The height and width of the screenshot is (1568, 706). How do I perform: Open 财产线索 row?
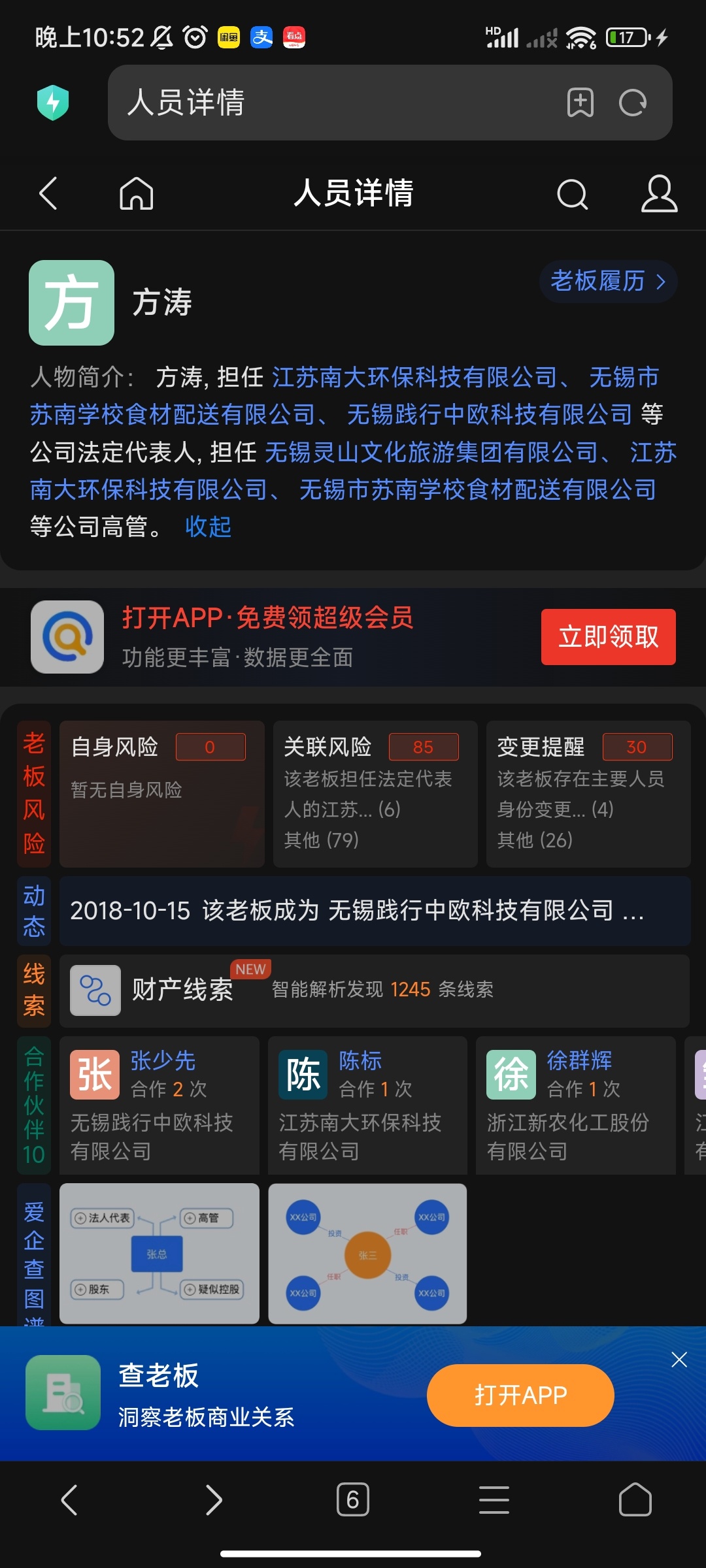click(x=375, y=990)
